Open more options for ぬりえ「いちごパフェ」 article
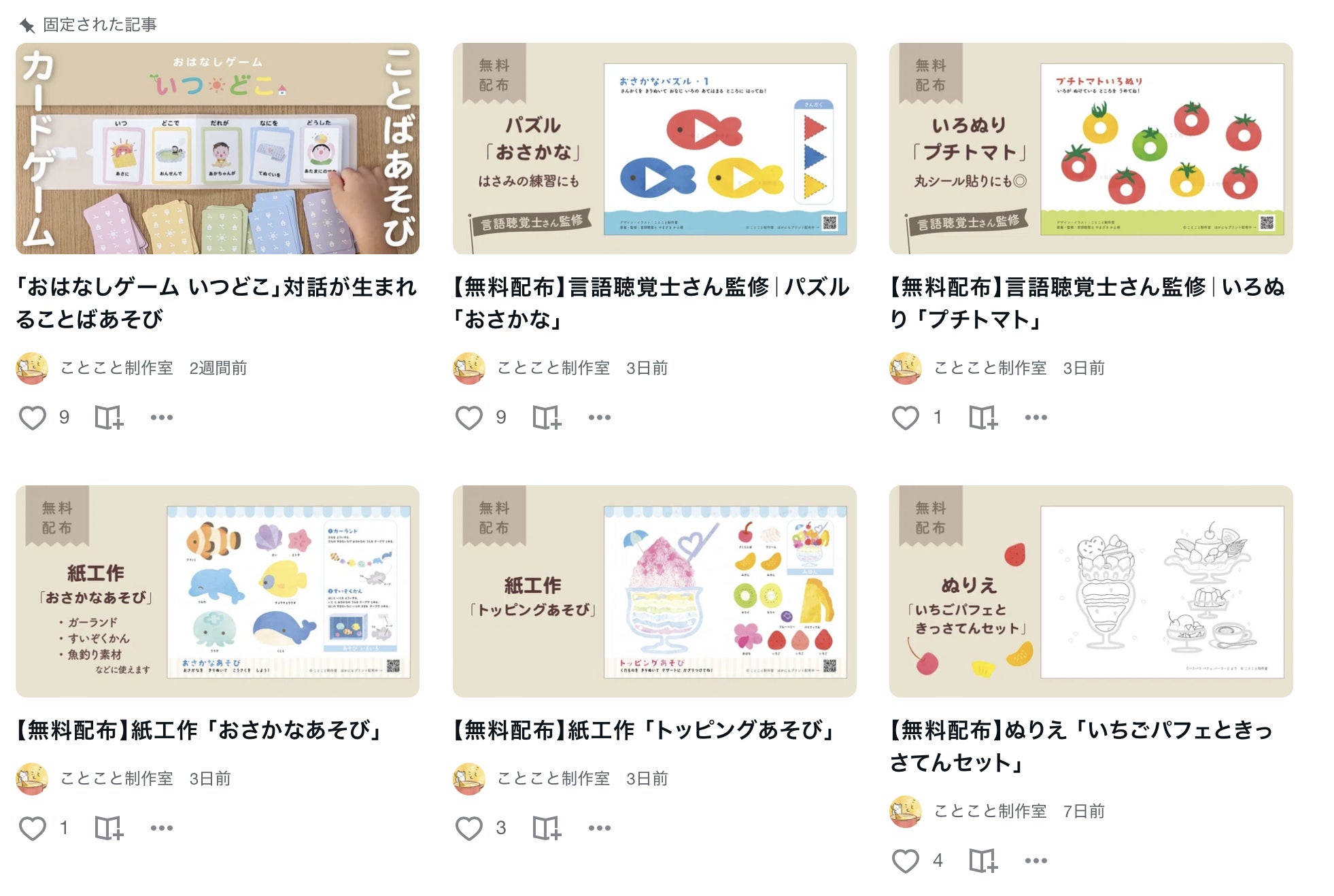 click(x=1036, y=861)
